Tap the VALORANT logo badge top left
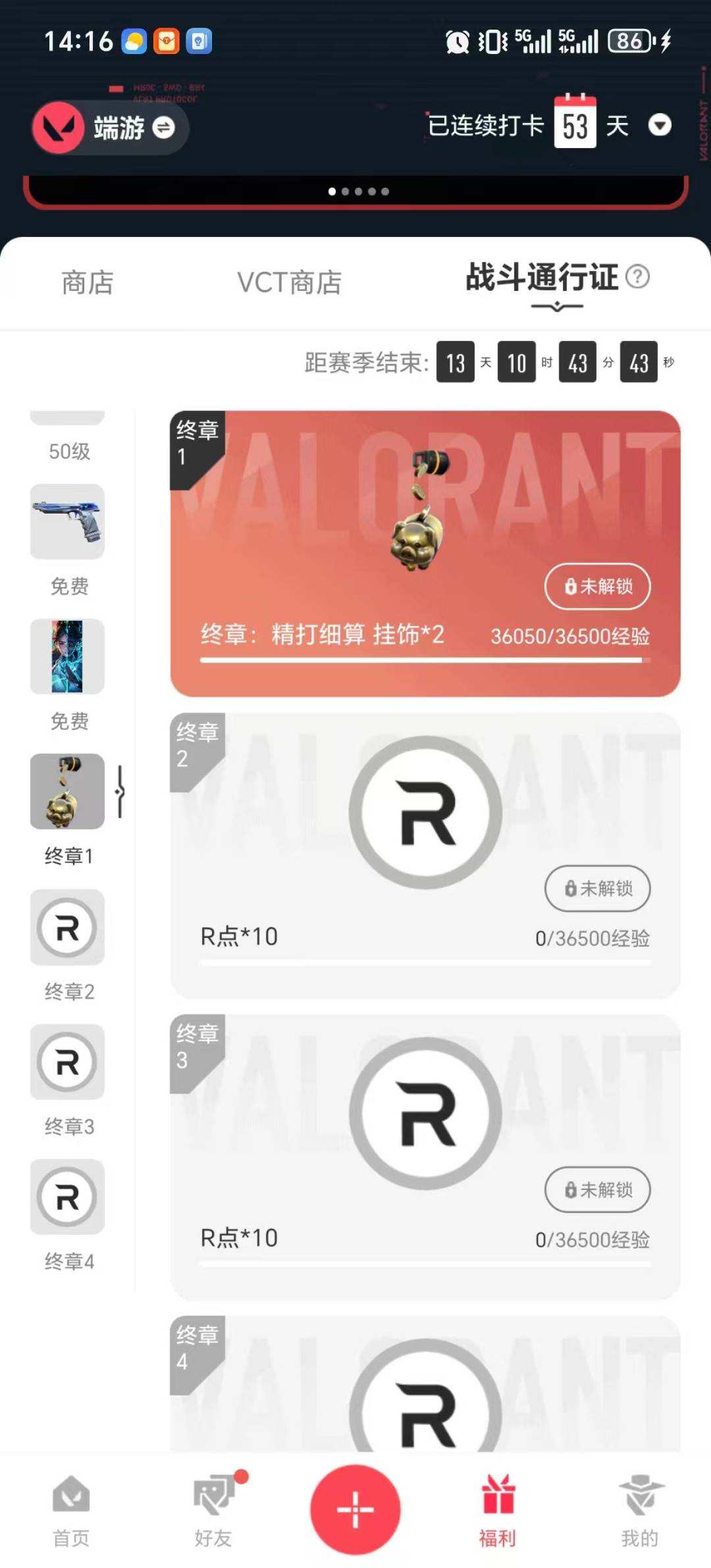The height and width of the screenshot is (1568, 711). (x=58, y=128)
